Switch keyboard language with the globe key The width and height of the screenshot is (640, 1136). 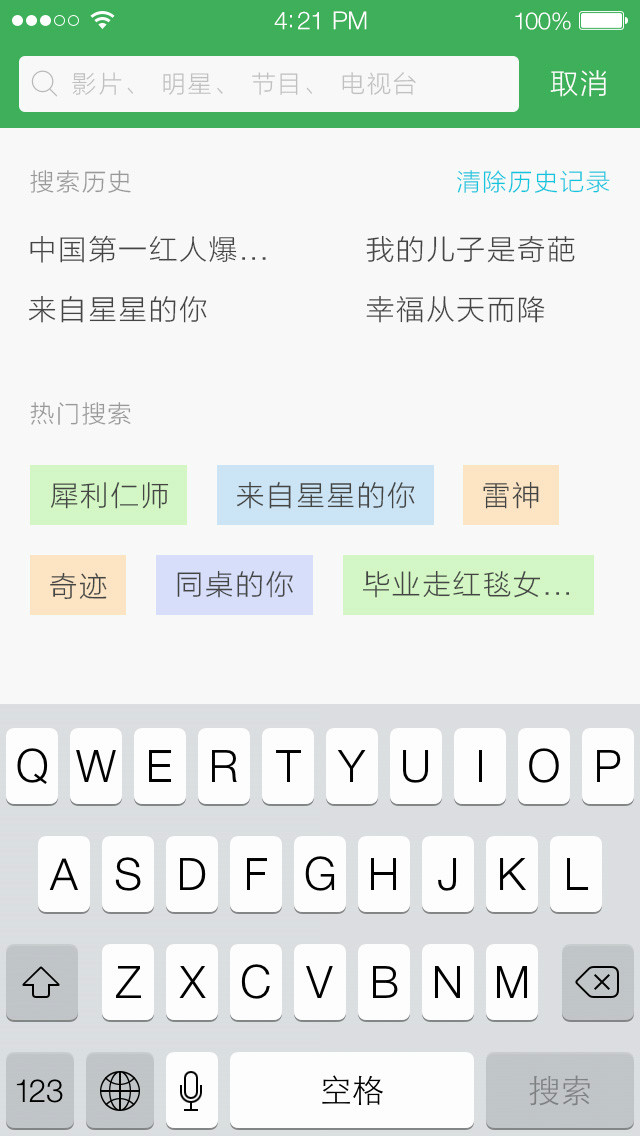tap(120, 1090)
